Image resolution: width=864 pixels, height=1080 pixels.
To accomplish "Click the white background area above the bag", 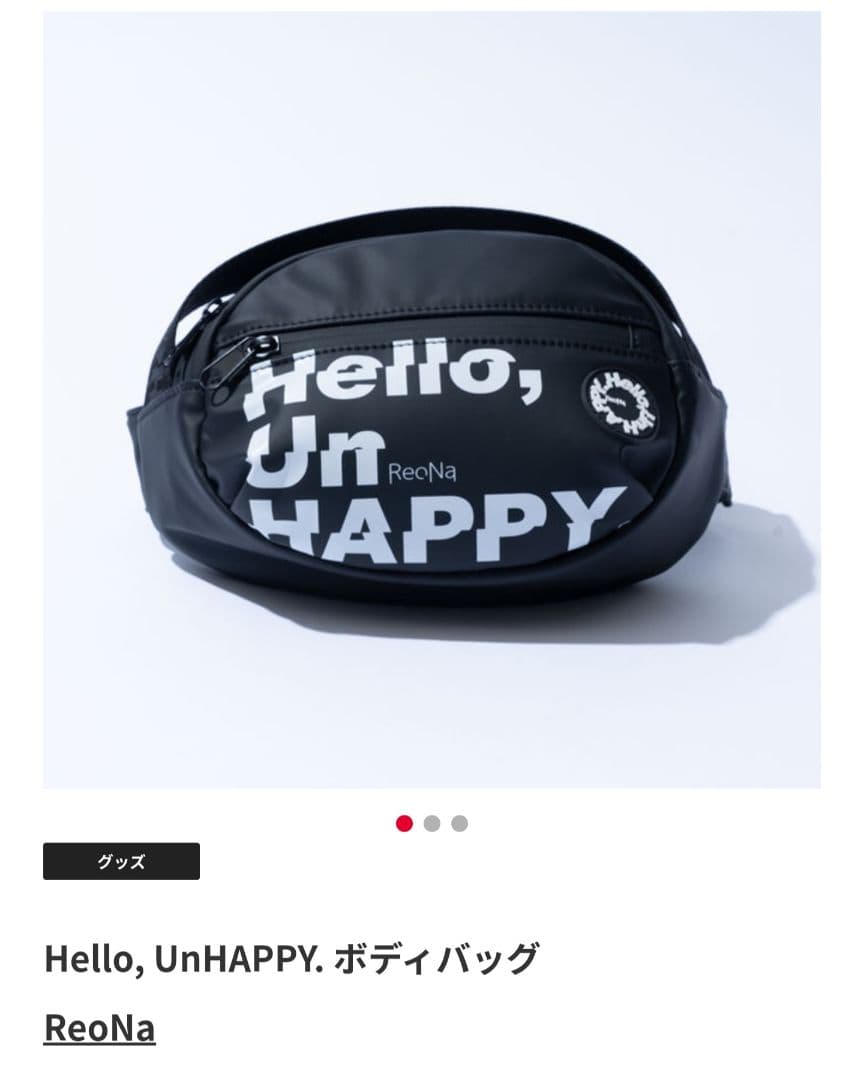I will click(x=430, y=120).
